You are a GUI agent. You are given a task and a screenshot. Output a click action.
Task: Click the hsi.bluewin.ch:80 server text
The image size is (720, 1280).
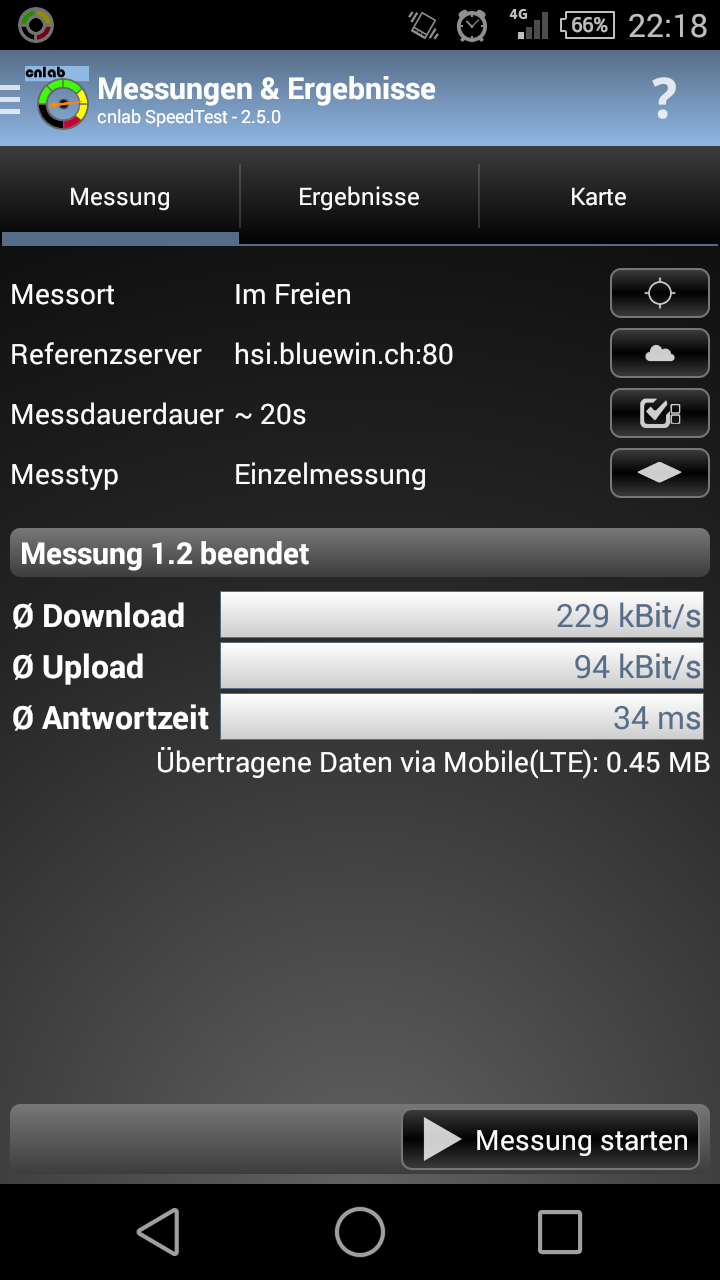[x=344, y=354]
